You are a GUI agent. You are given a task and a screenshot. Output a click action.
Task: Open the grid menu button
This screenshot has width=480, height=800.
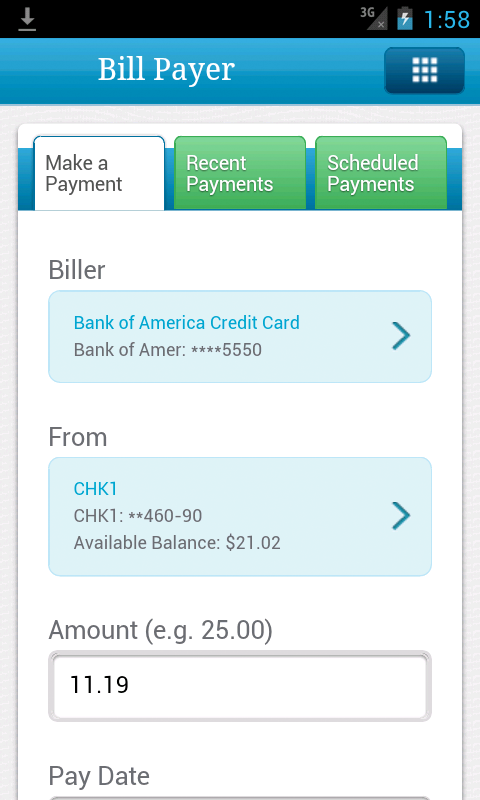tap(424, 70)
